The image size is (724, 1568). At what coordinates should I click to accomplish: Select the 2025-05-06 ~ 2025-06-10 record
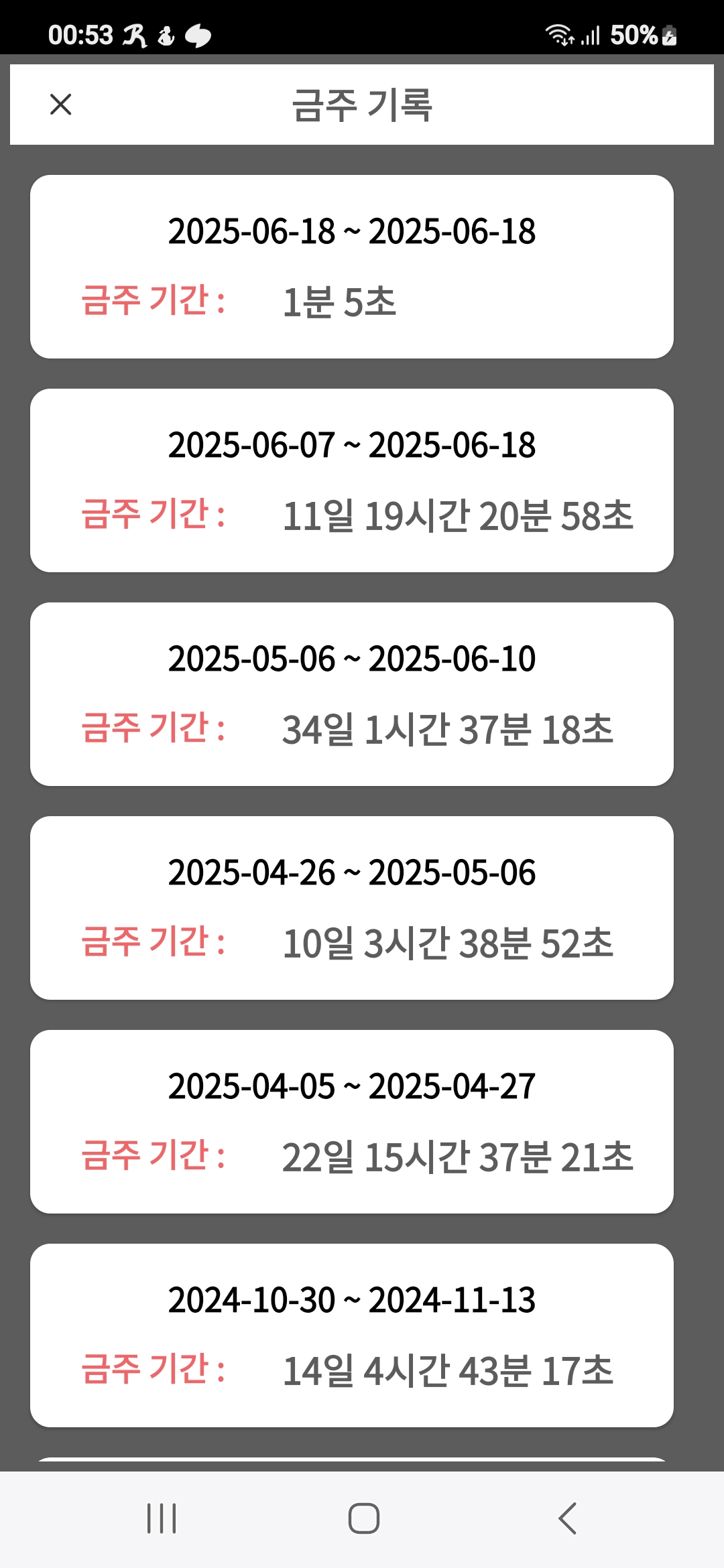352,694
